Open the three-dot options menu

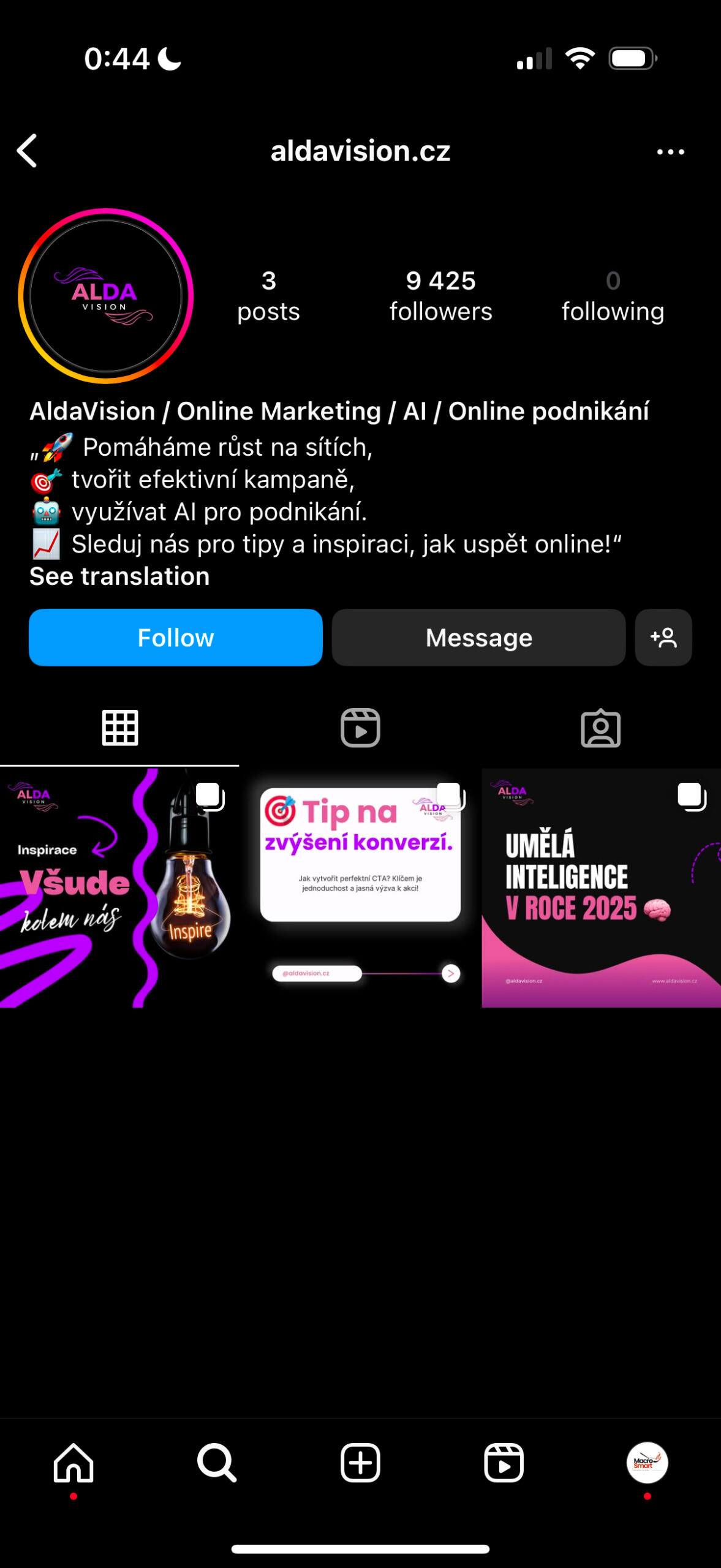pos(670,152)
